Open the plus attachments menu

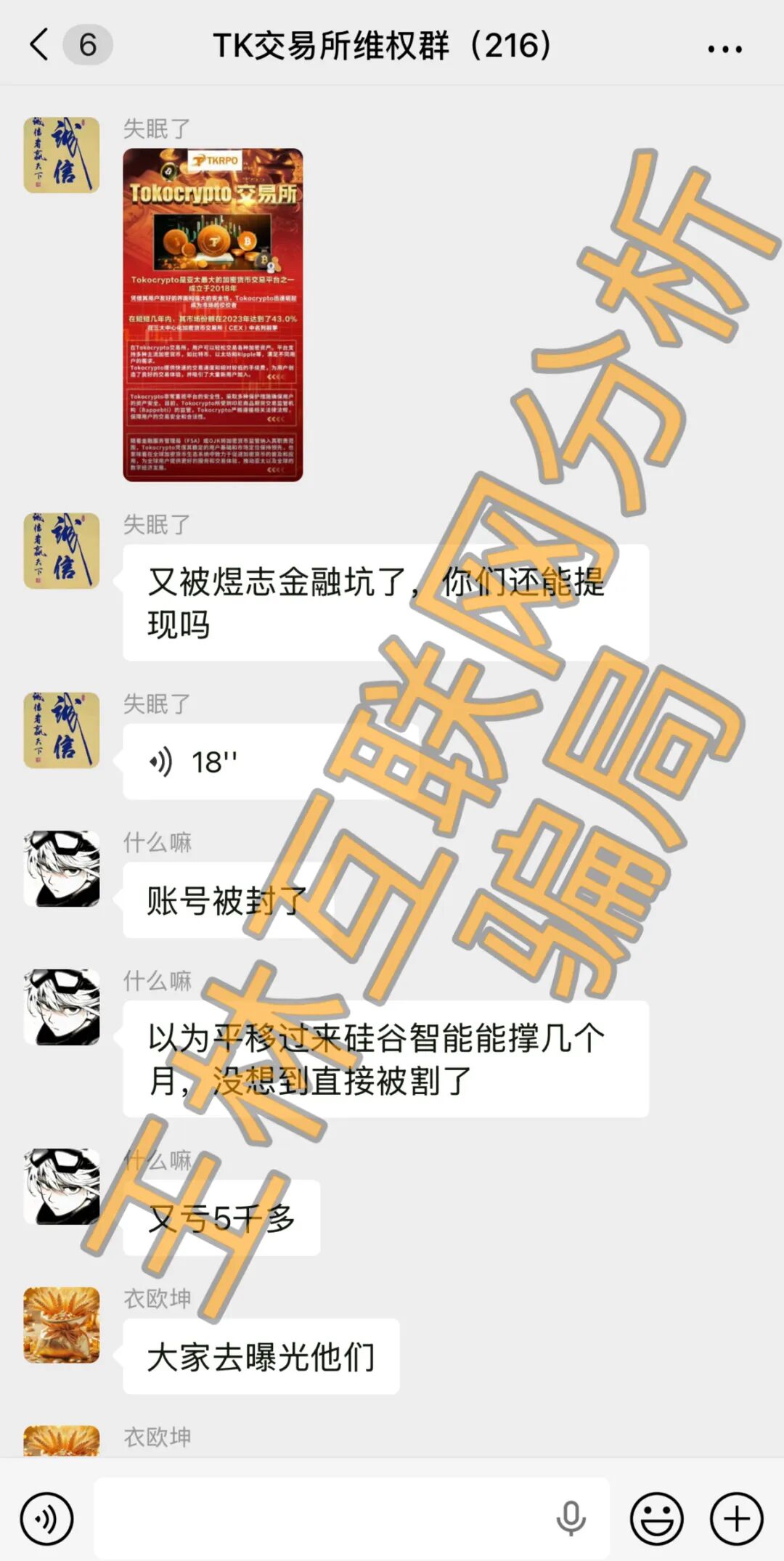tap(736, 1519)
